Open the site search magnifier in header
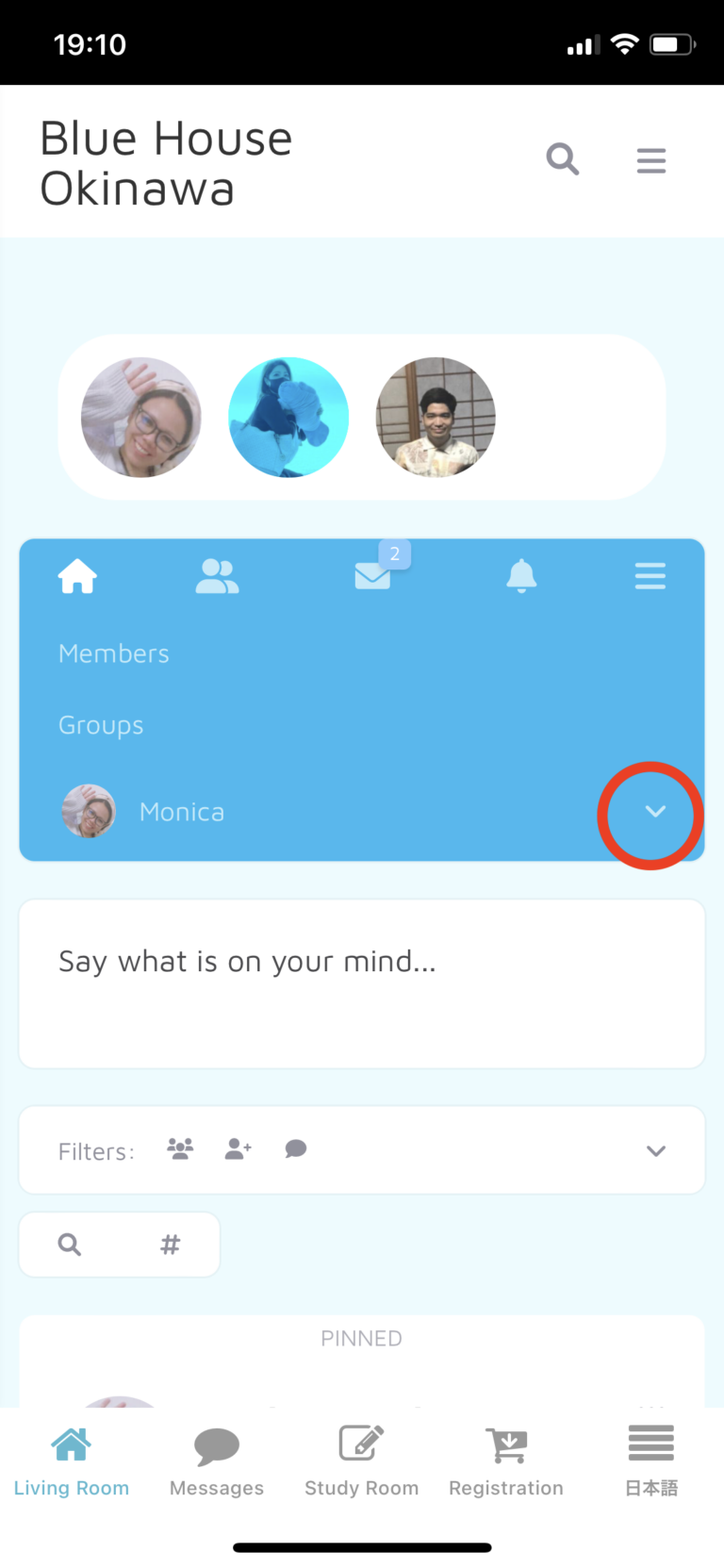Screen dimensions: 724x1568 point(562,159)
